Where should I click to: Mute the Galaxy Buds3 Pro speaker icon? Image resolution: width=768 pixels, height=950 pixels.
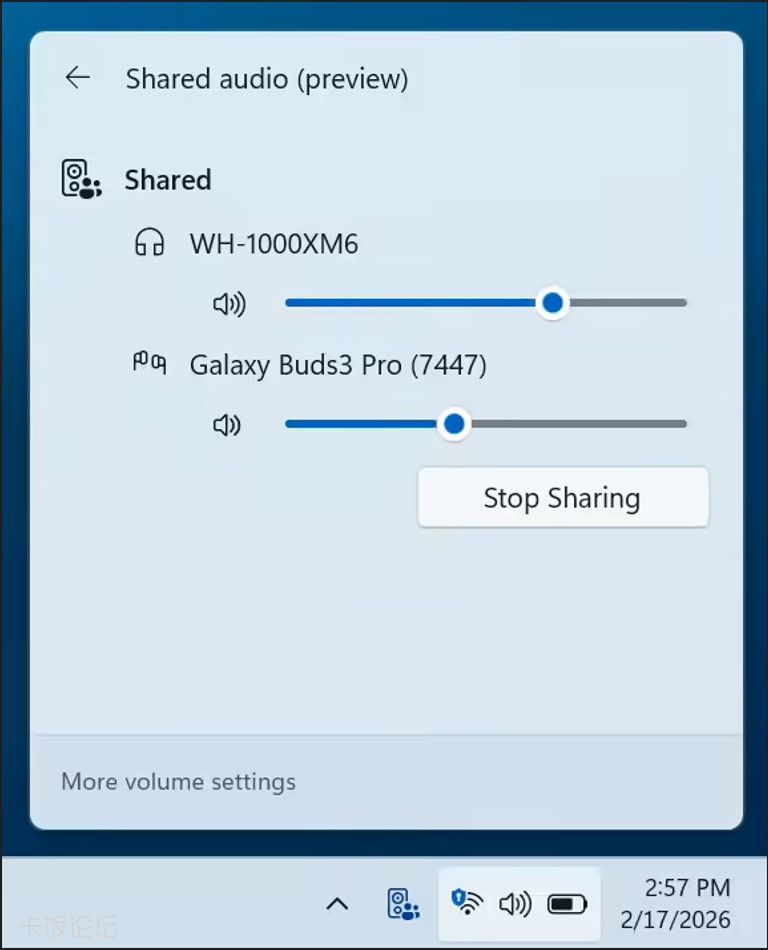pos(229,426)
